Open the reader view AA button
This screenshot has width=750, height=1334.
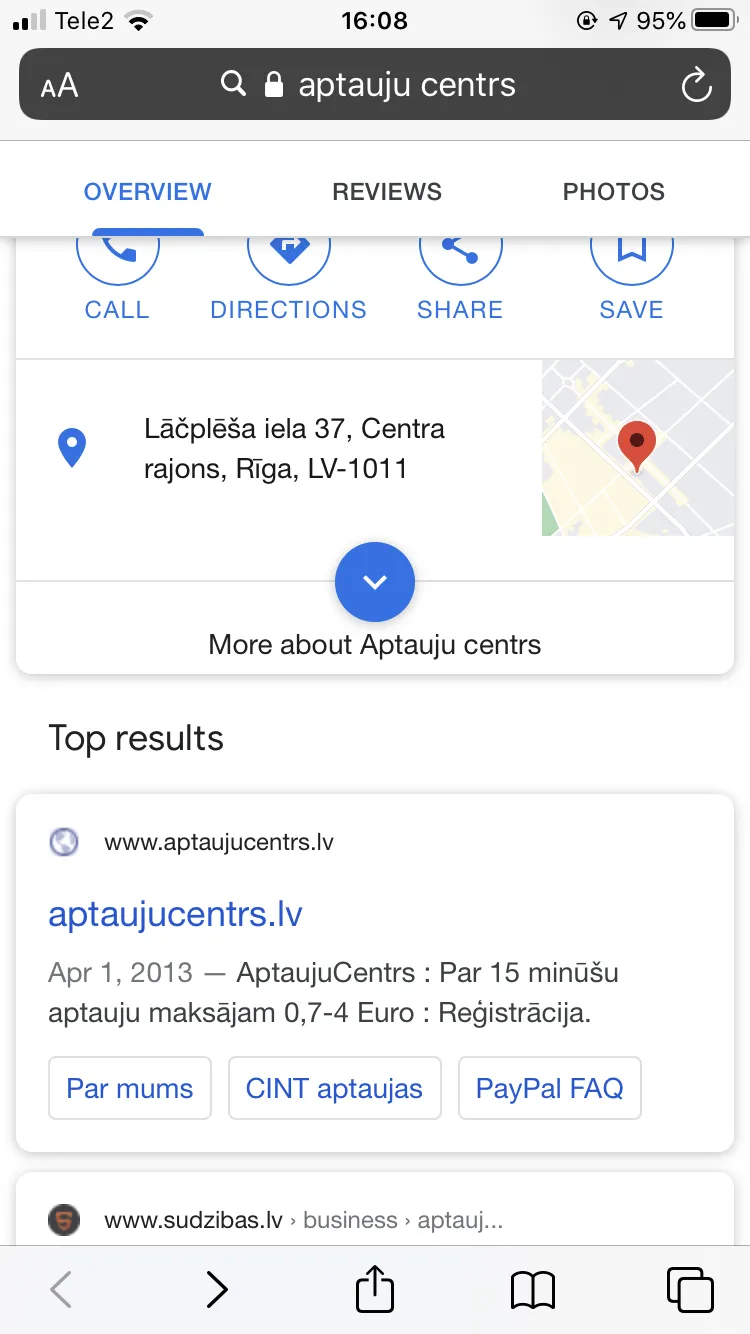[60, 85]
